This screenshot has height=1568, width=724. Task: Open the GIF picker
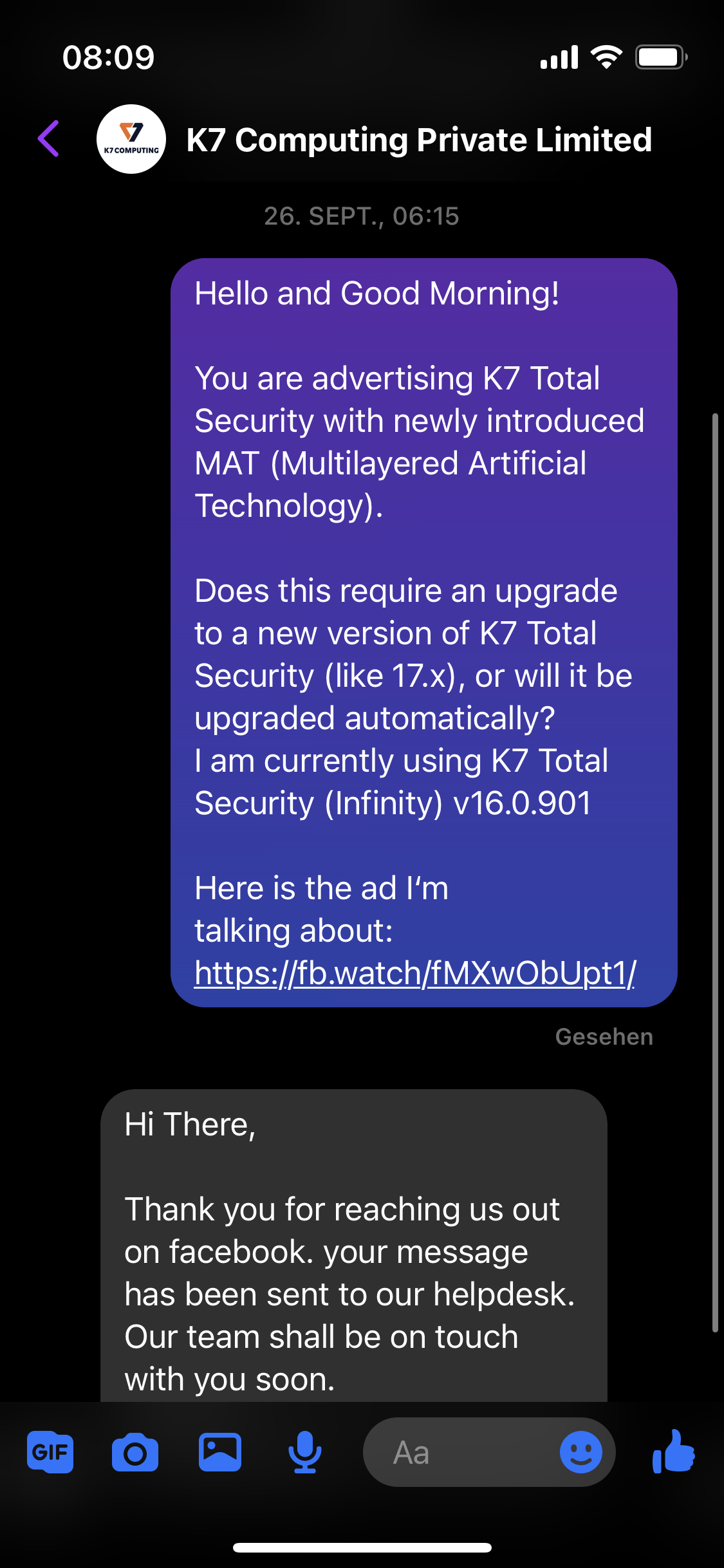pyautogui.click(x=50, y=1453)
